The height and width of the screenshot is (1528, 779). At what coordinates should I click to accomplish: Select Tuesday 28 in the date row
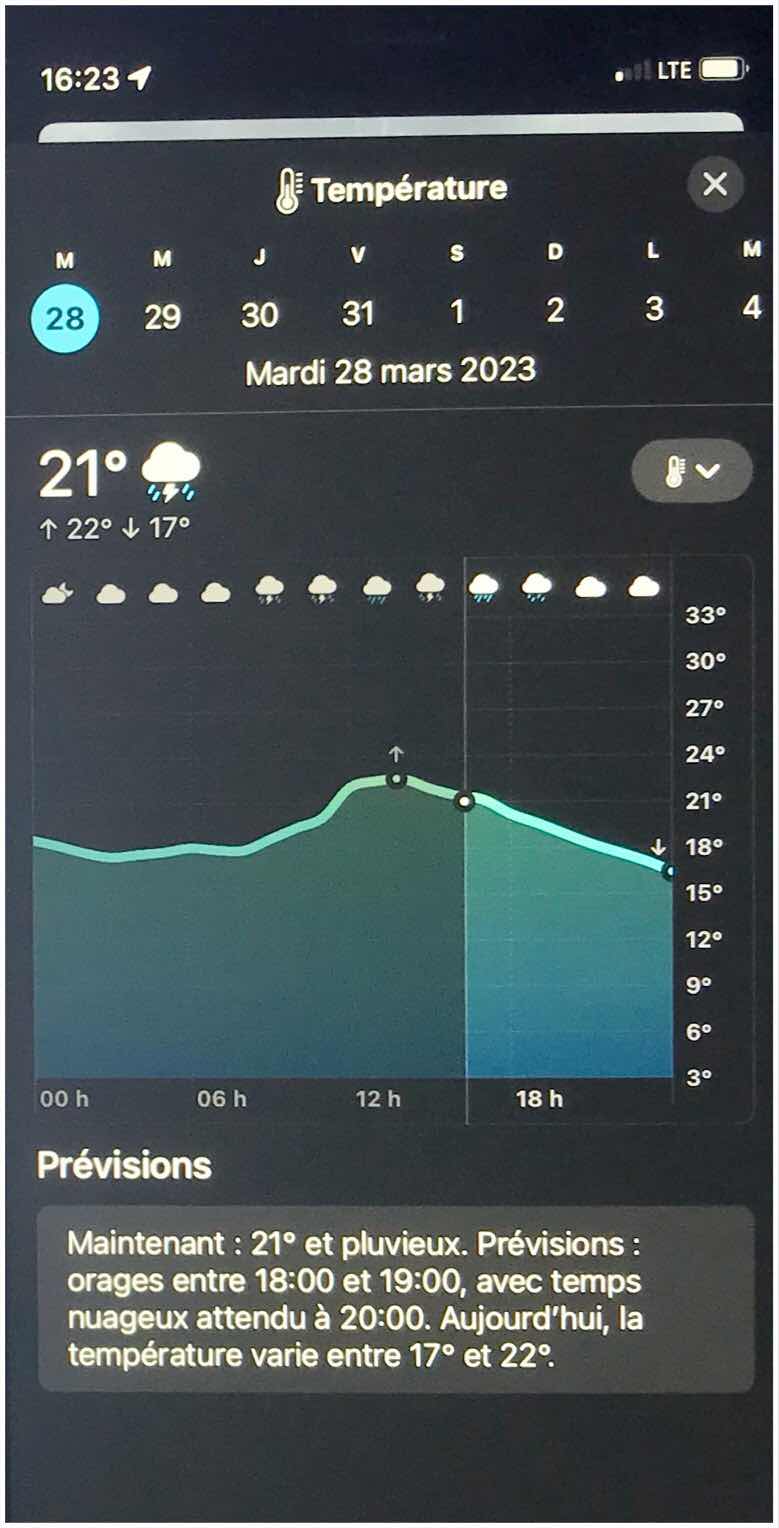pos(65,317)
